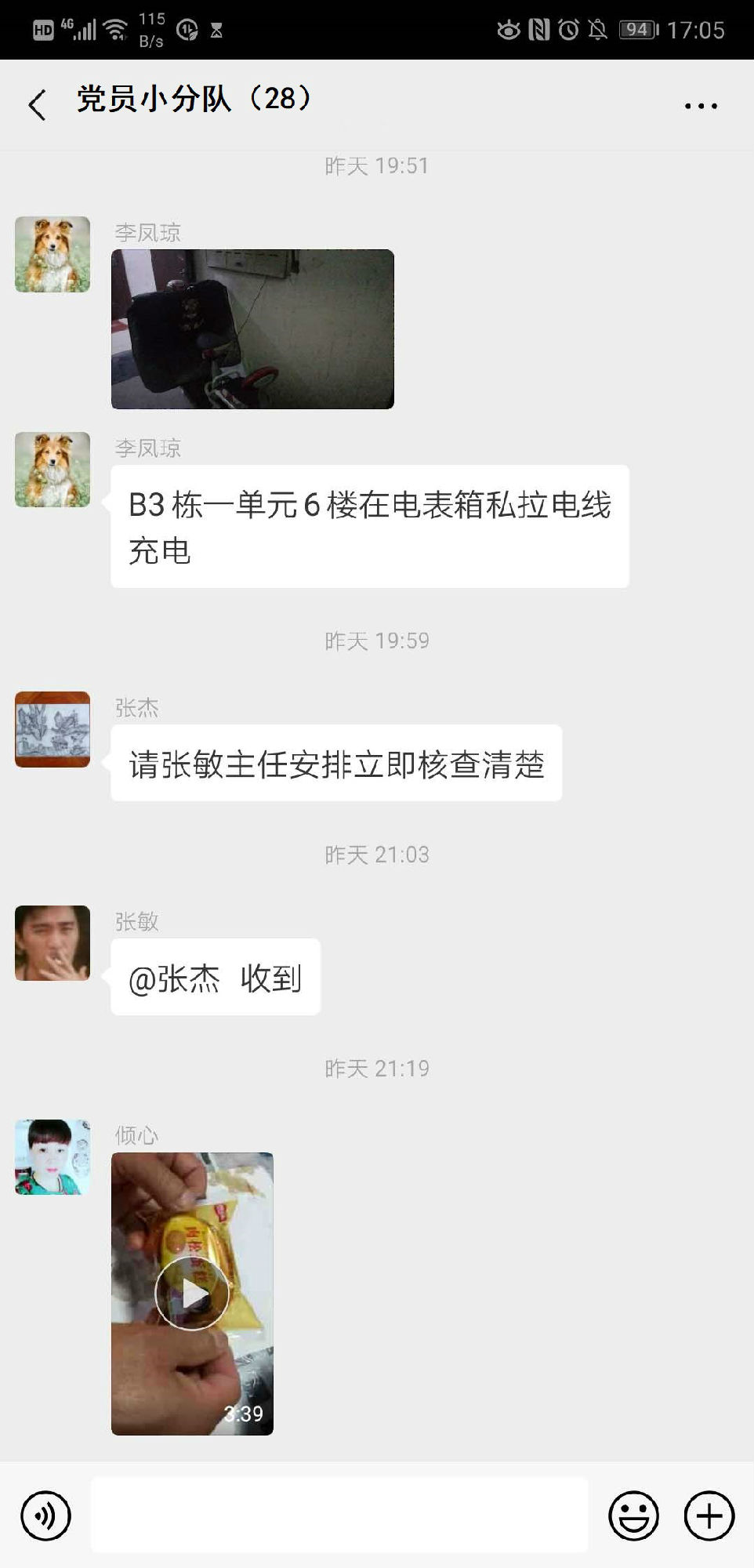Play the 3:39 video from 倾心

pos(192,1293)
